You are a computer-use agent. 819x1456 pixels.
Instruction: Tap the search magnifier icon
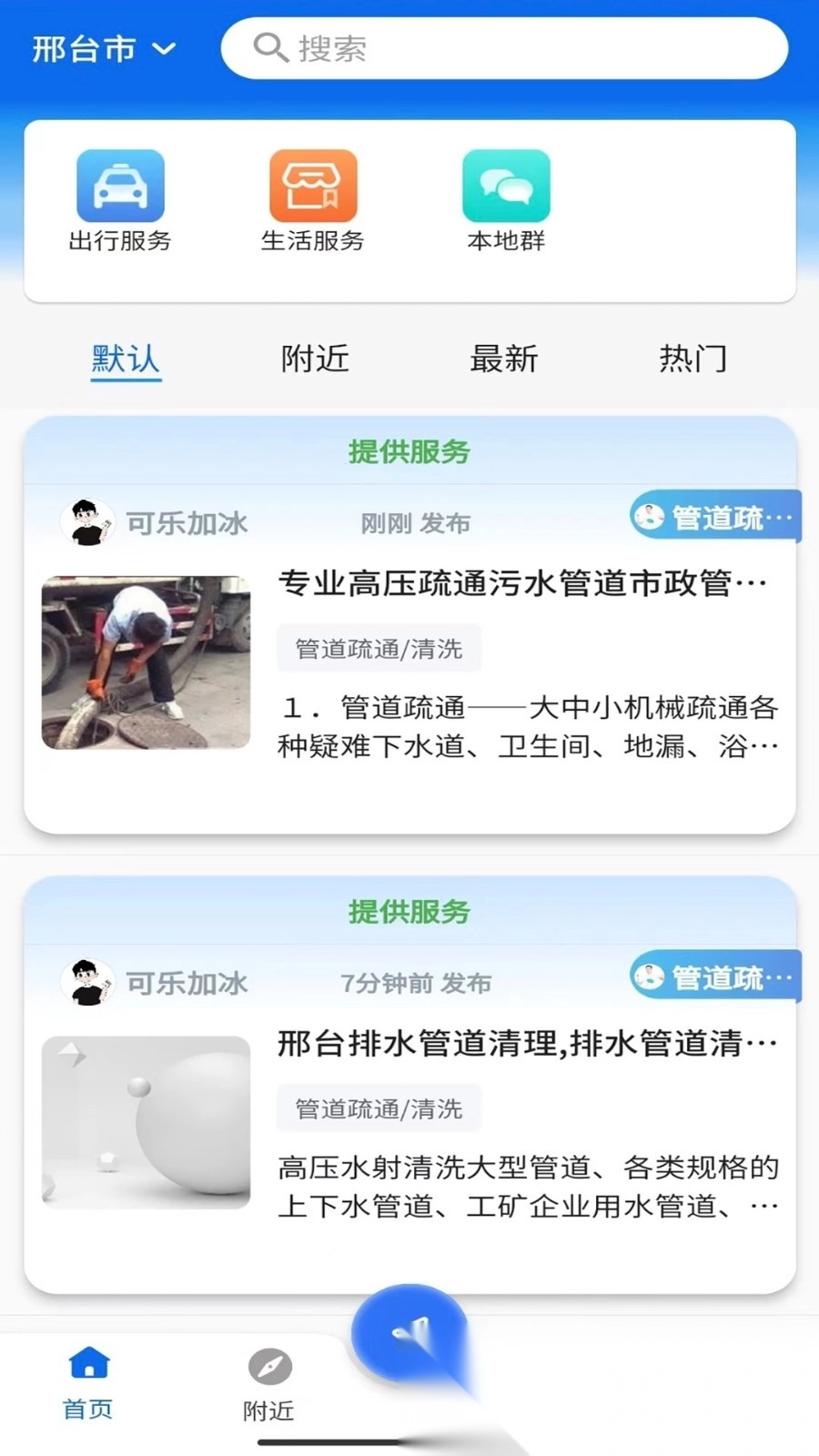tap(269, 48)
